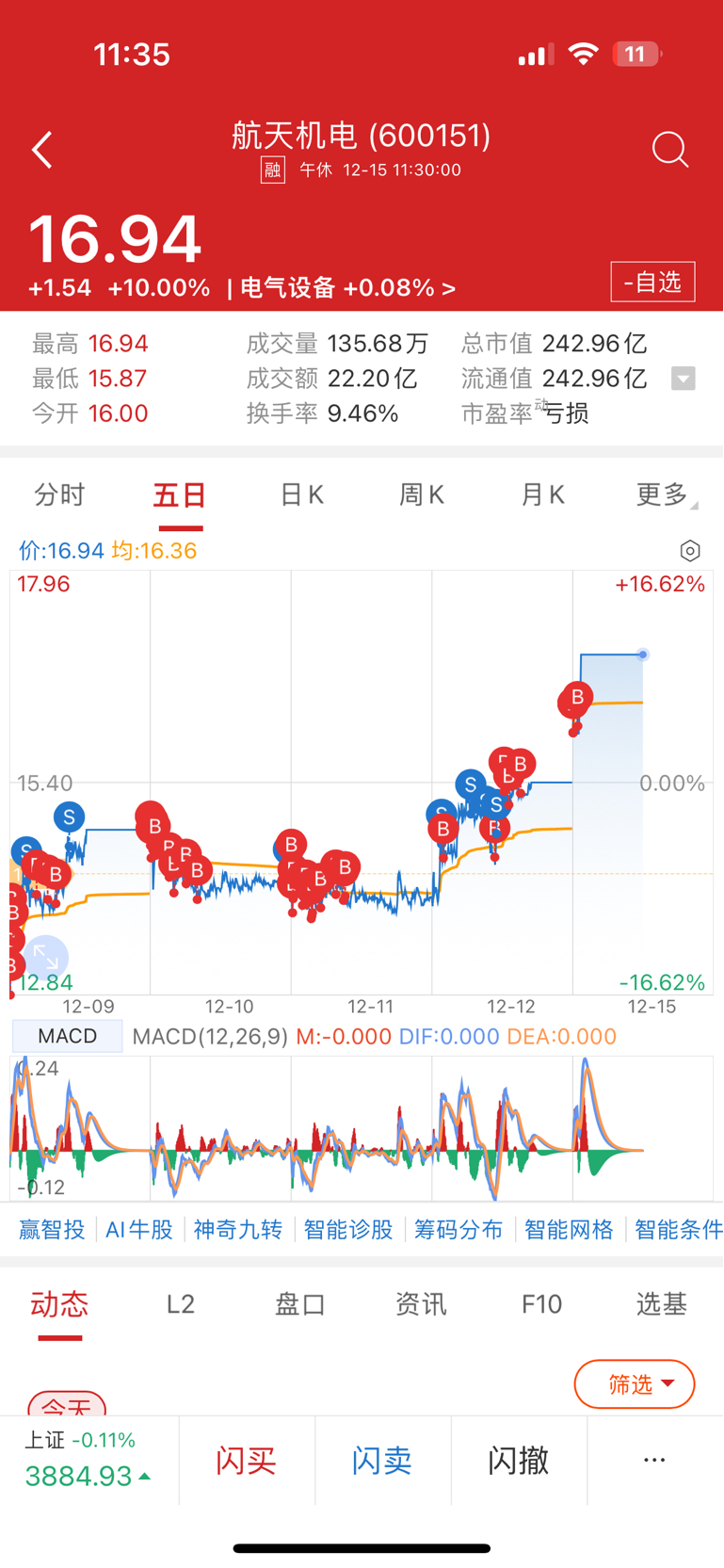This screenshot has width=724, height=1568.
Task: Open 电气设备 sector link
Action: [x=346, y=288]
